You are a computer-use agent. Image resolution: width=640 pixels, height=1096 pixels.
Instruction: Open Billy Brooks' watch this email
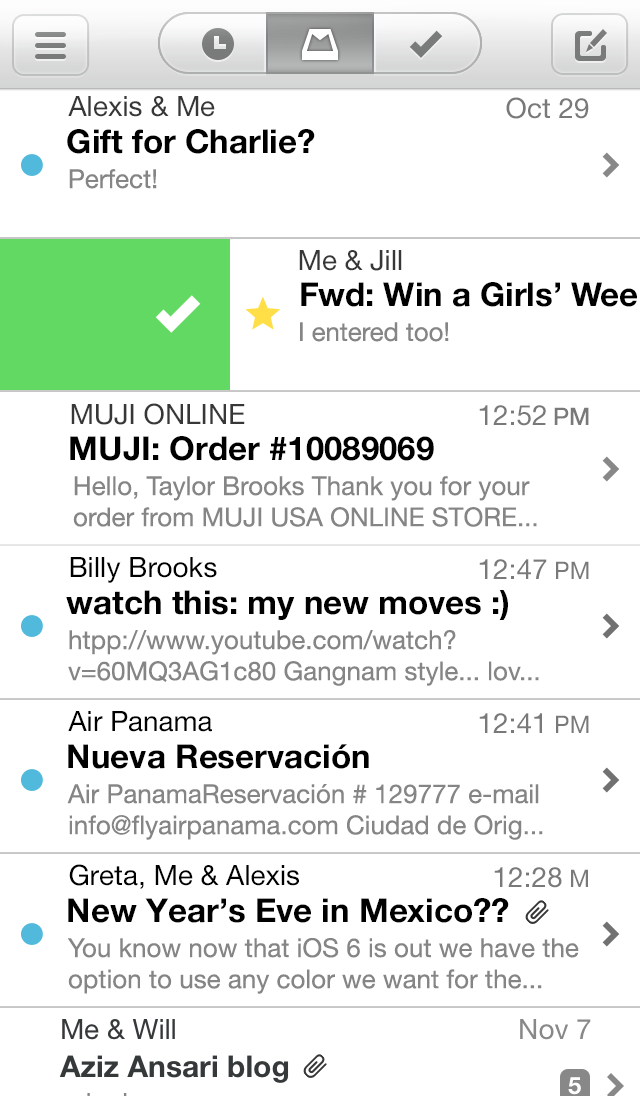[320, 622]
